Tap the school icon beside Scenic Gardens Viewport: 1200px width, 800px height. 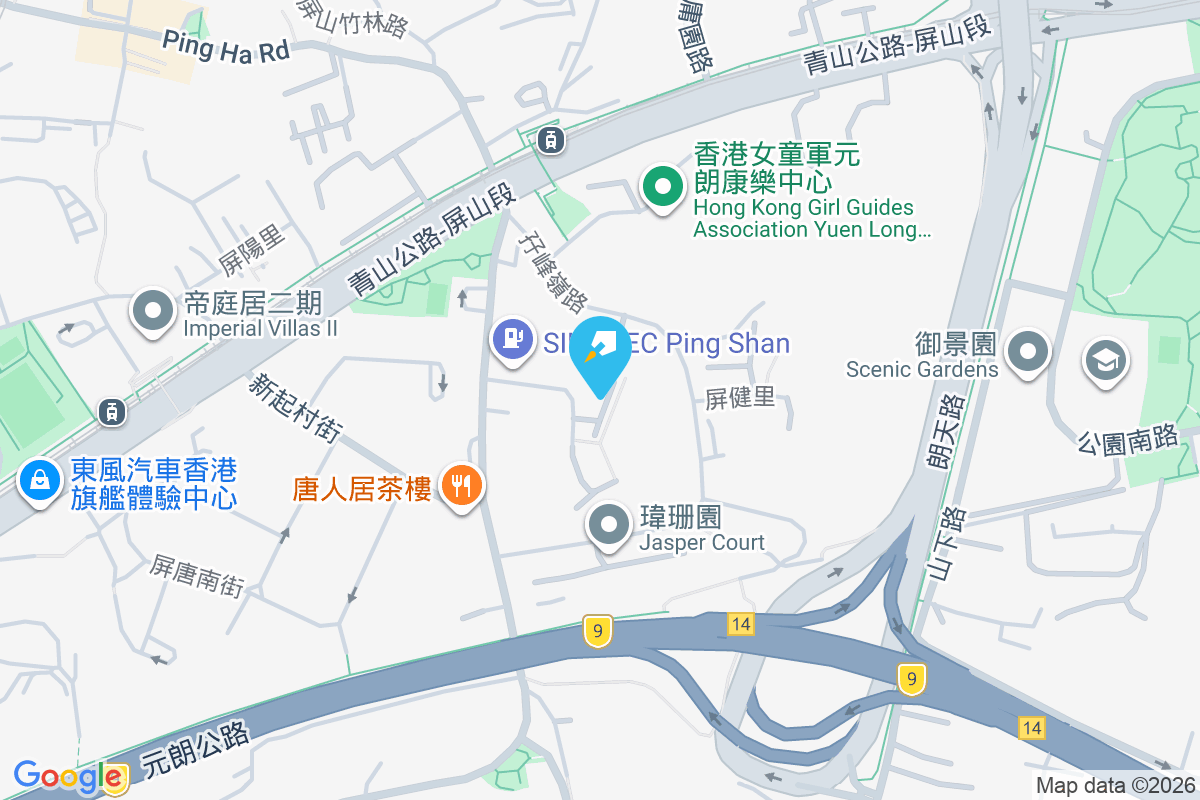pos(1105,360)
